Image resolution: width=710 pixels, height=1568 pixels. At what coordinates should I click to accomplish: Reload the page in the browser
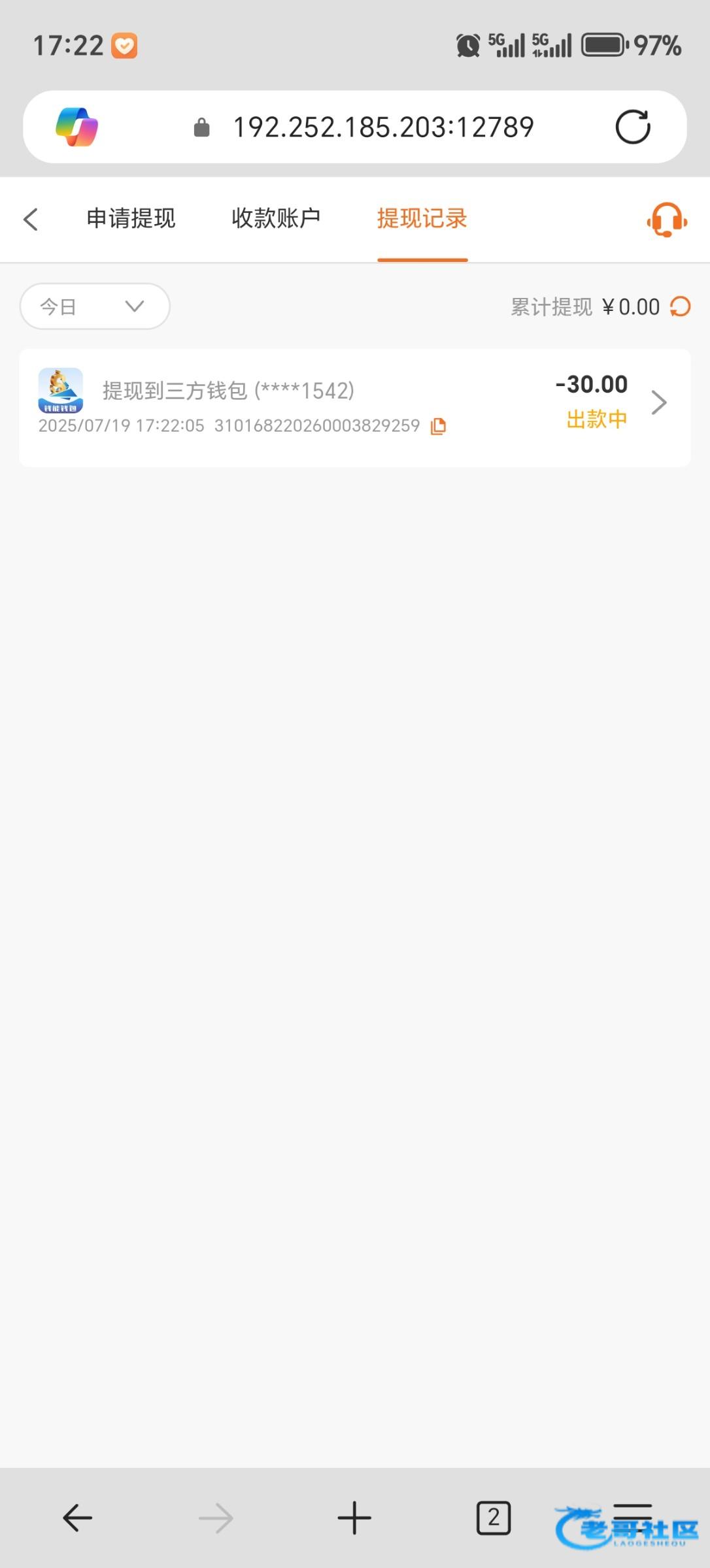(633, 127)
